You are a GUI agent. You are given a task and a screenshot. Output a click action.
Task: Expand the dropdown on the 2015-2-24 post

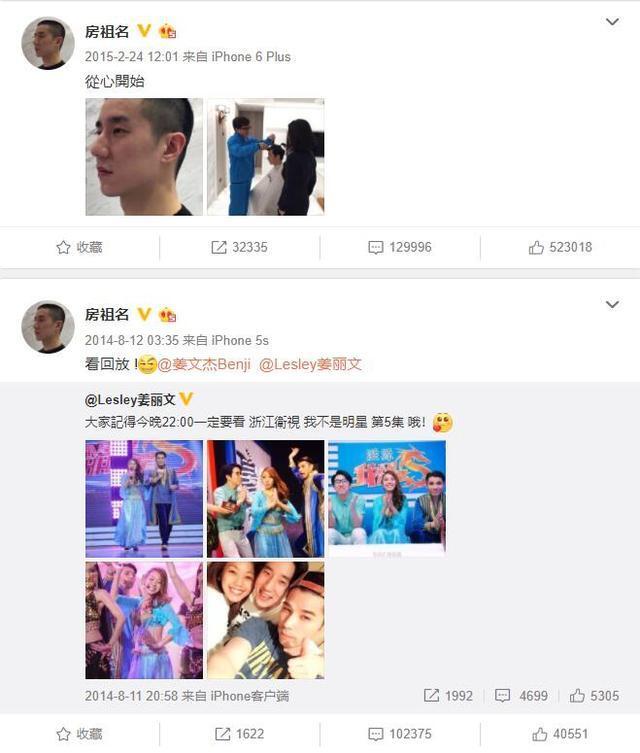(613, 22)
